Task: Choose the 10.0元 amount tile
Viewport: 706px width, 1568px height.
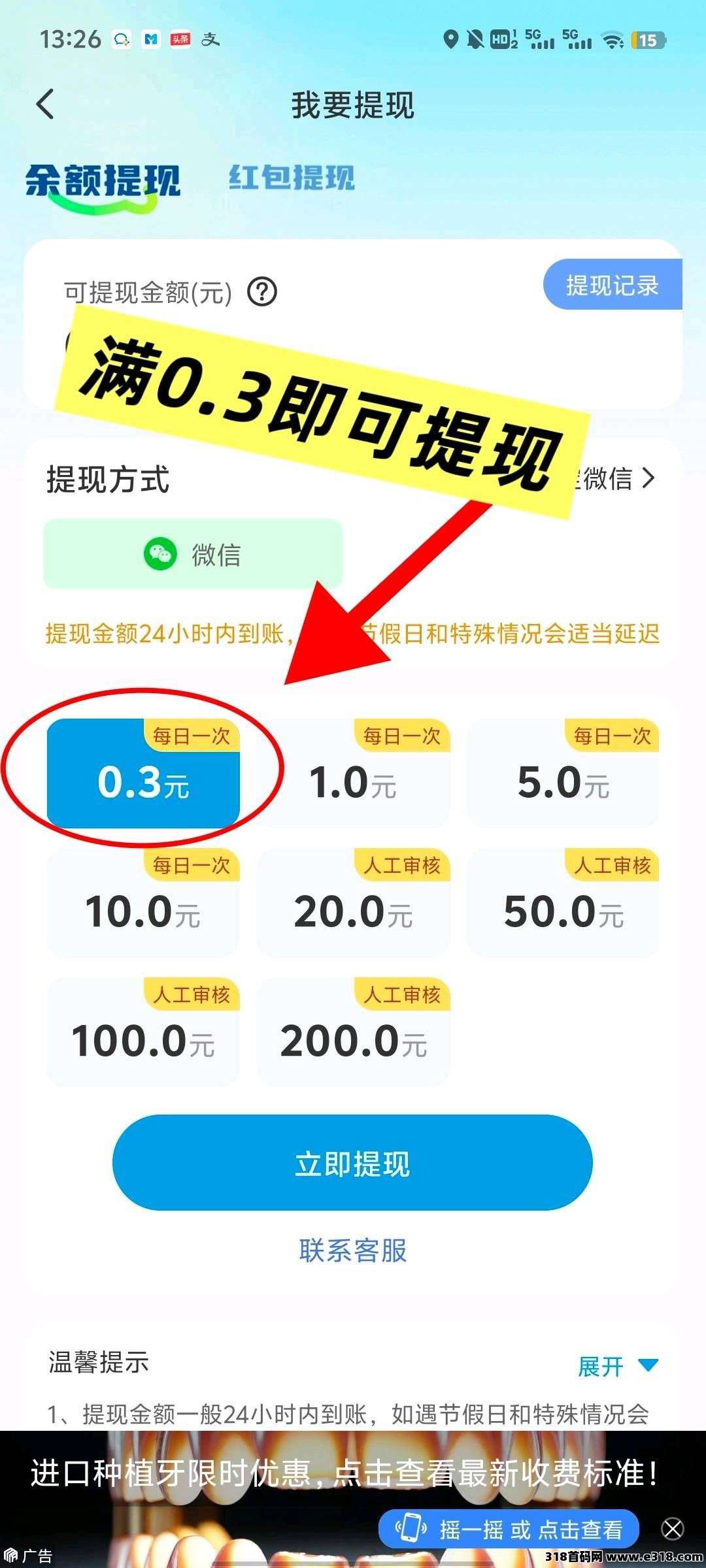Action: coord(143,904)
